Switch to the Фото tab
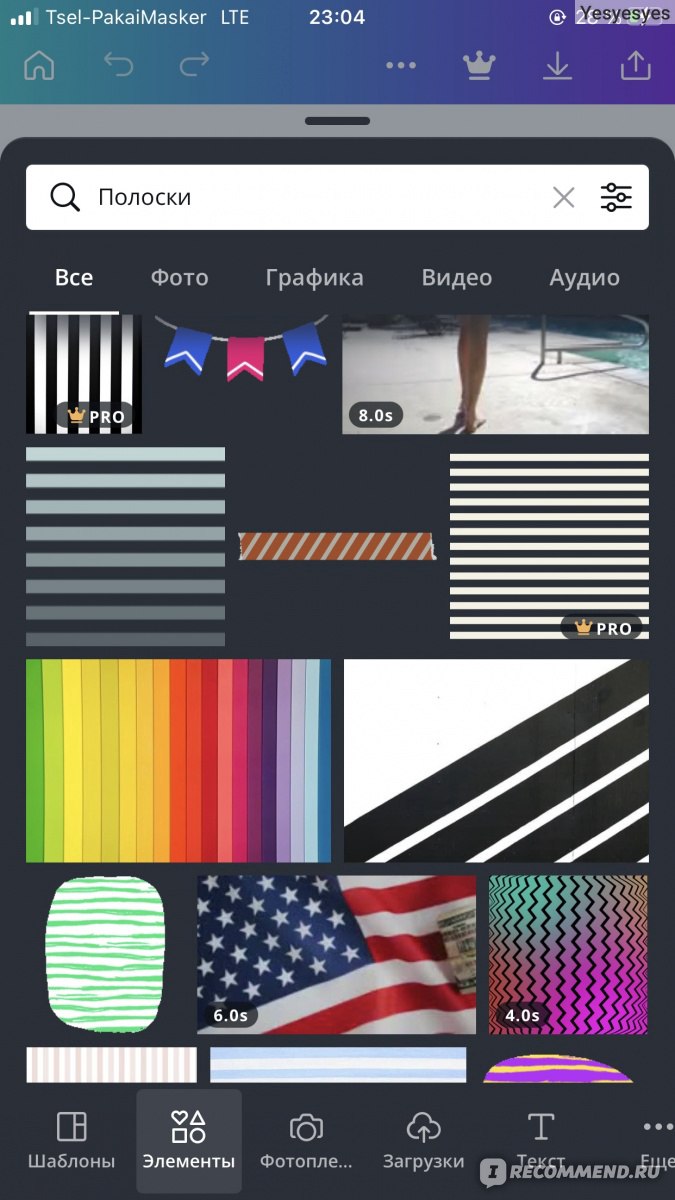Screen dimensions: 675x1200 point(180,278)
